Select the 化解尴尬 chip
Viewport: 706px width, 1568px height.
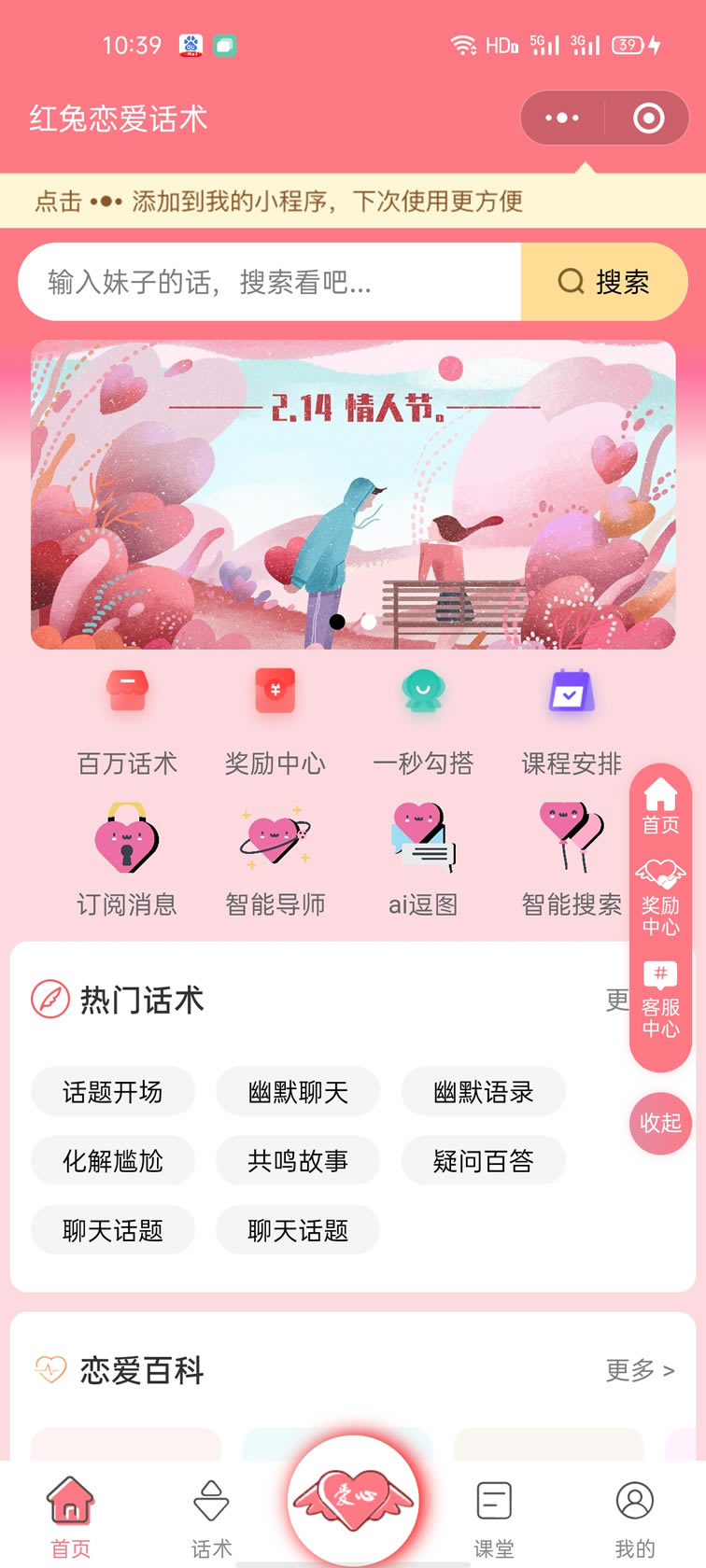(113, 1160)
